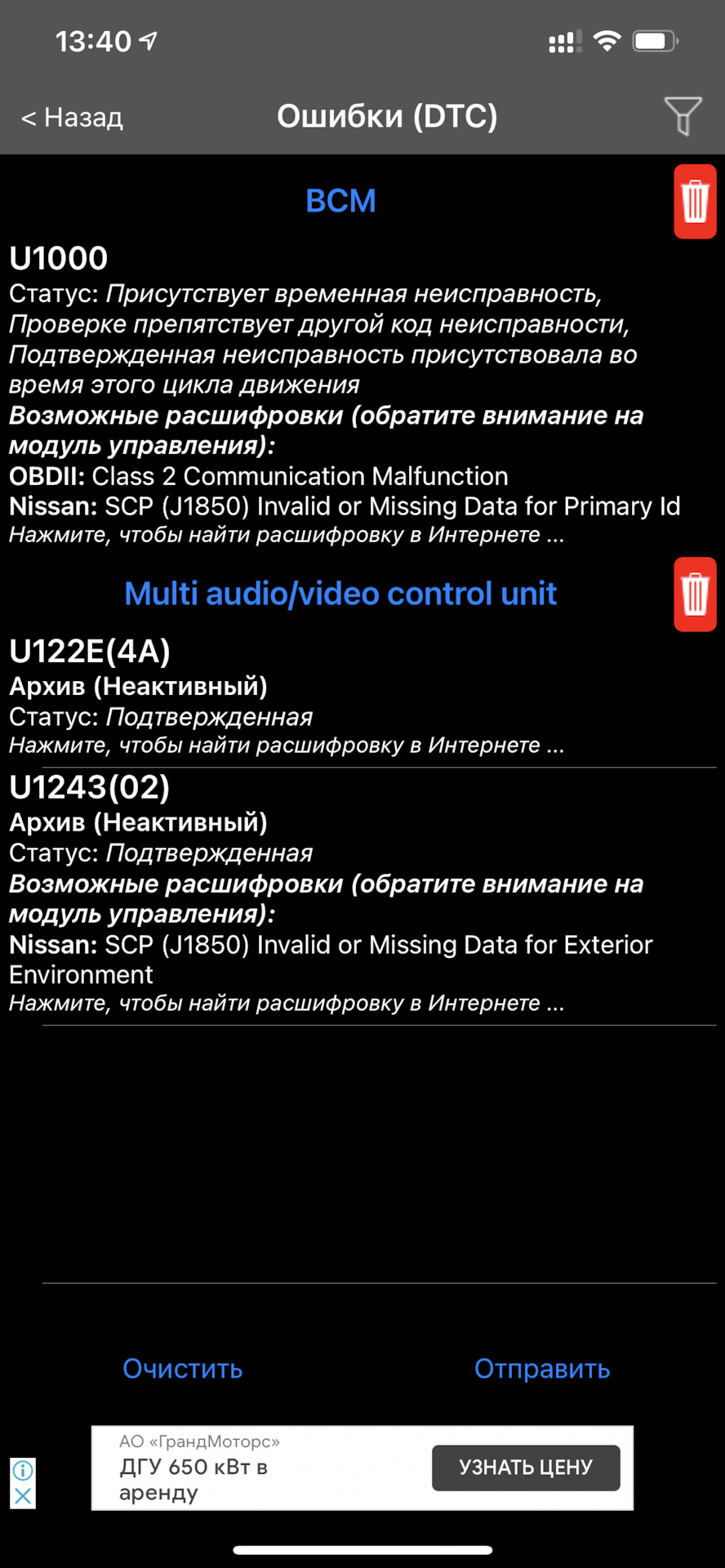Open the ad info icon

coord(23,1471)
